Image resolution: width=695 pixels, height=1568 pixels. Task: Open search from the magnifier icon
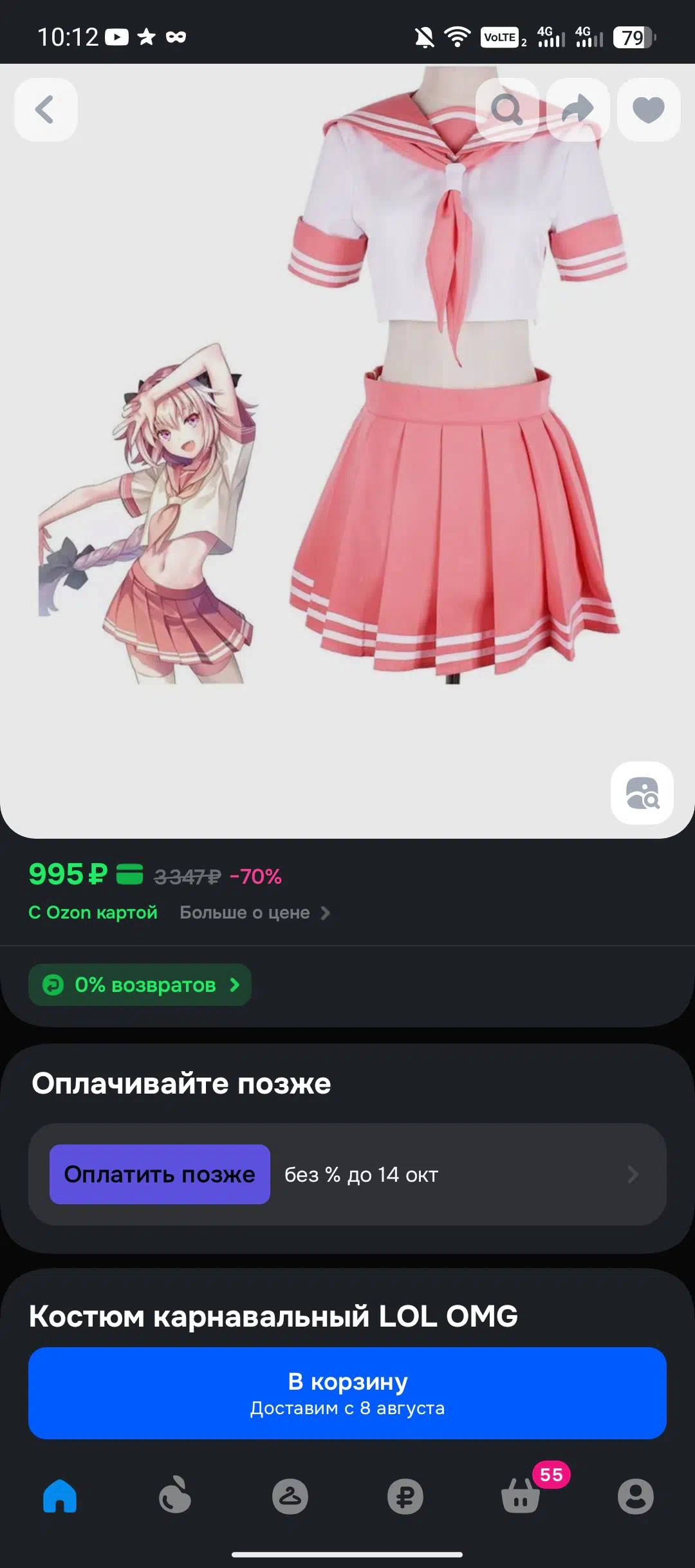coord(507,109)
